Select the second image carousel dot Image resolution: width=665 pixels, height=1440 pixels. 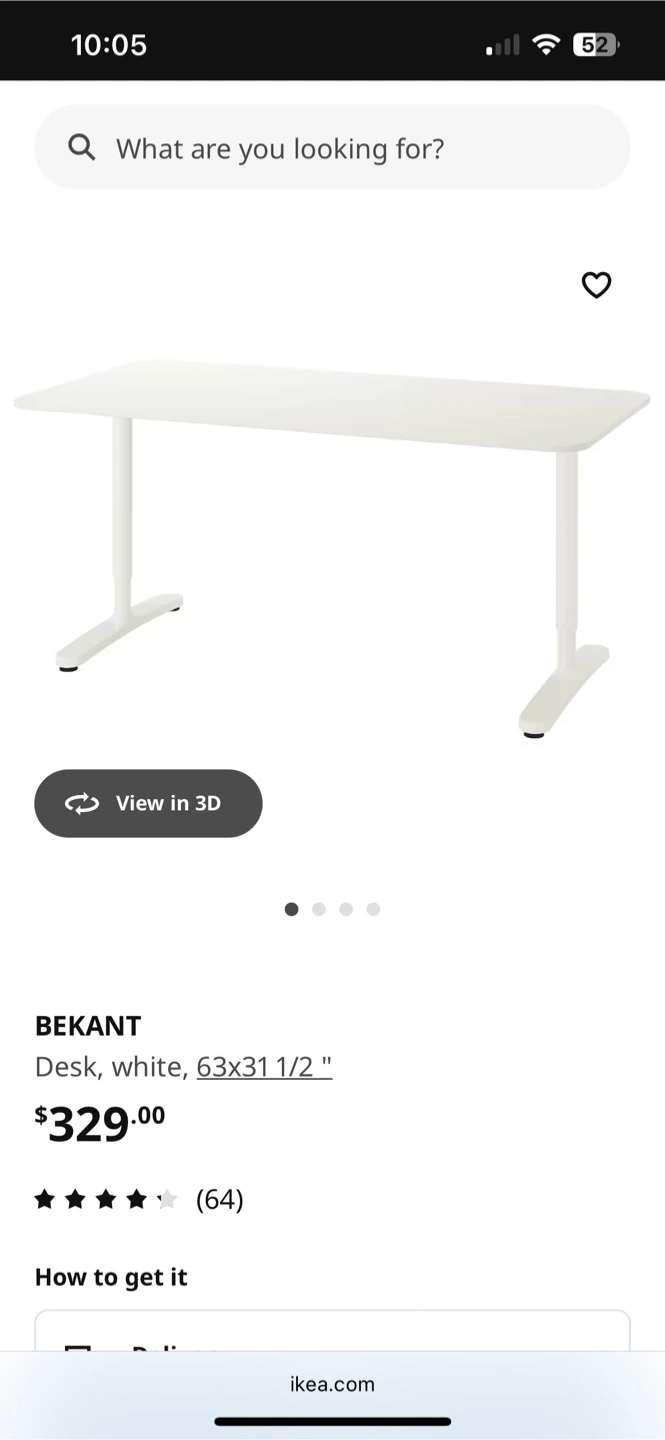319,909
